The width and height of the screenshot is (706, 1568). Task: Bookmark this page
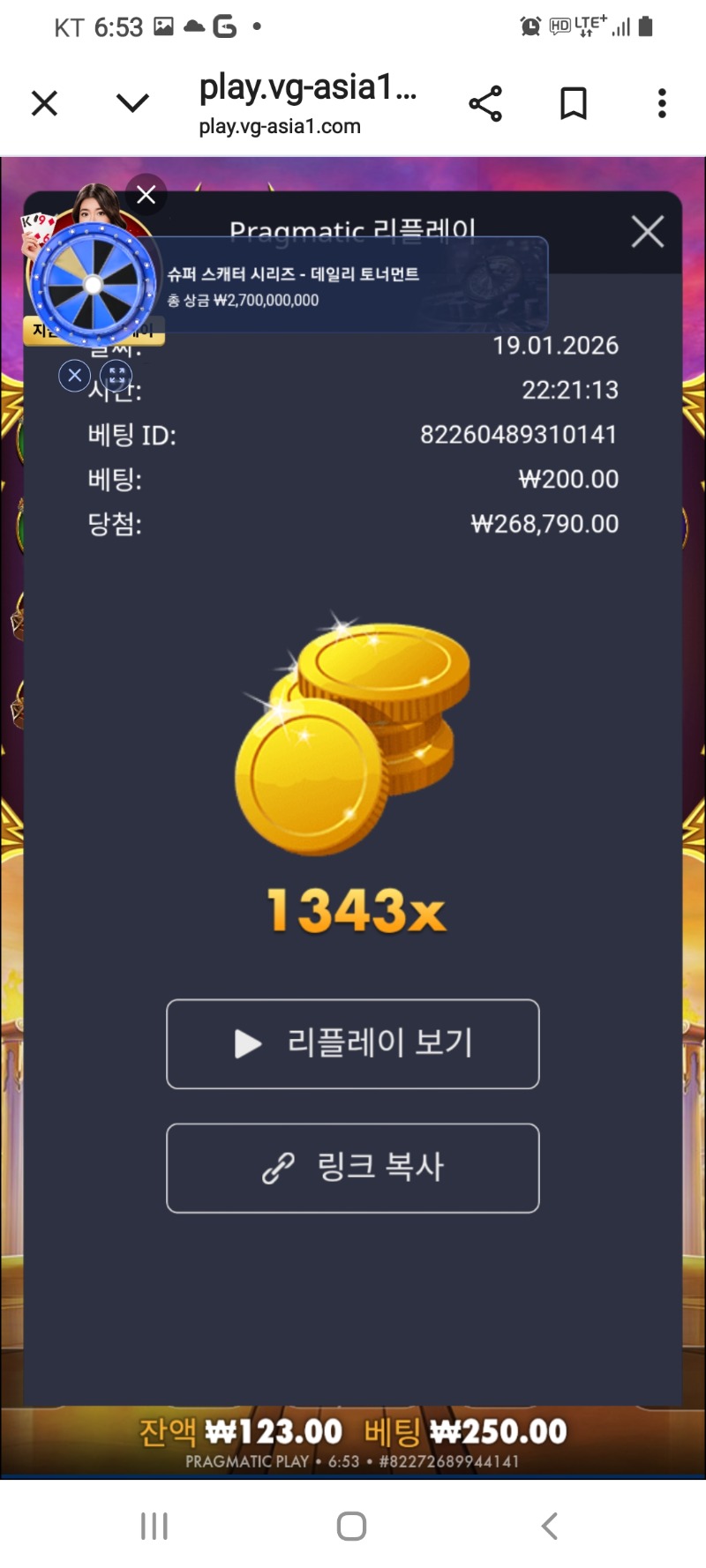[574, 103]
